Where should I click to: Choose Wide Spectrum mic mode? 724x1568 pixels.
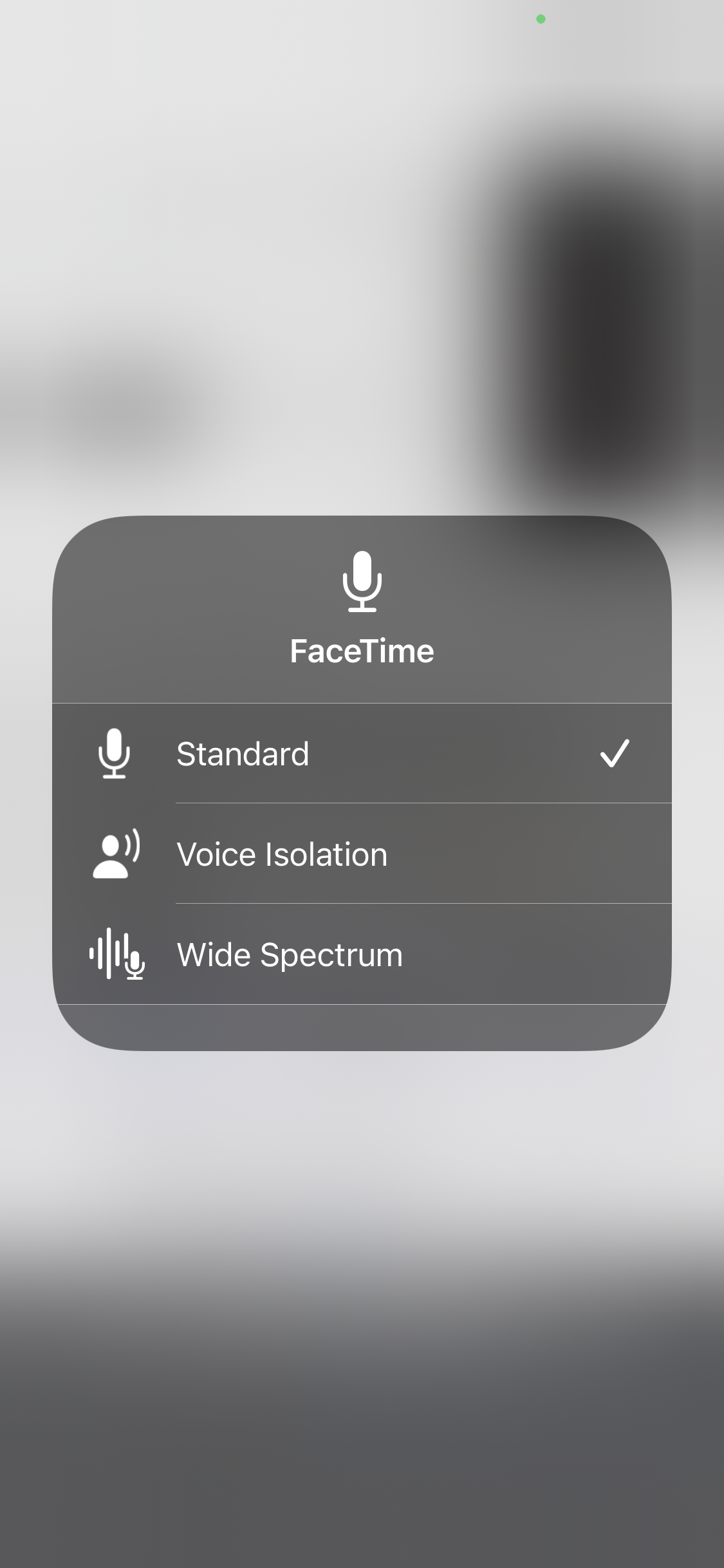point(362,954)
